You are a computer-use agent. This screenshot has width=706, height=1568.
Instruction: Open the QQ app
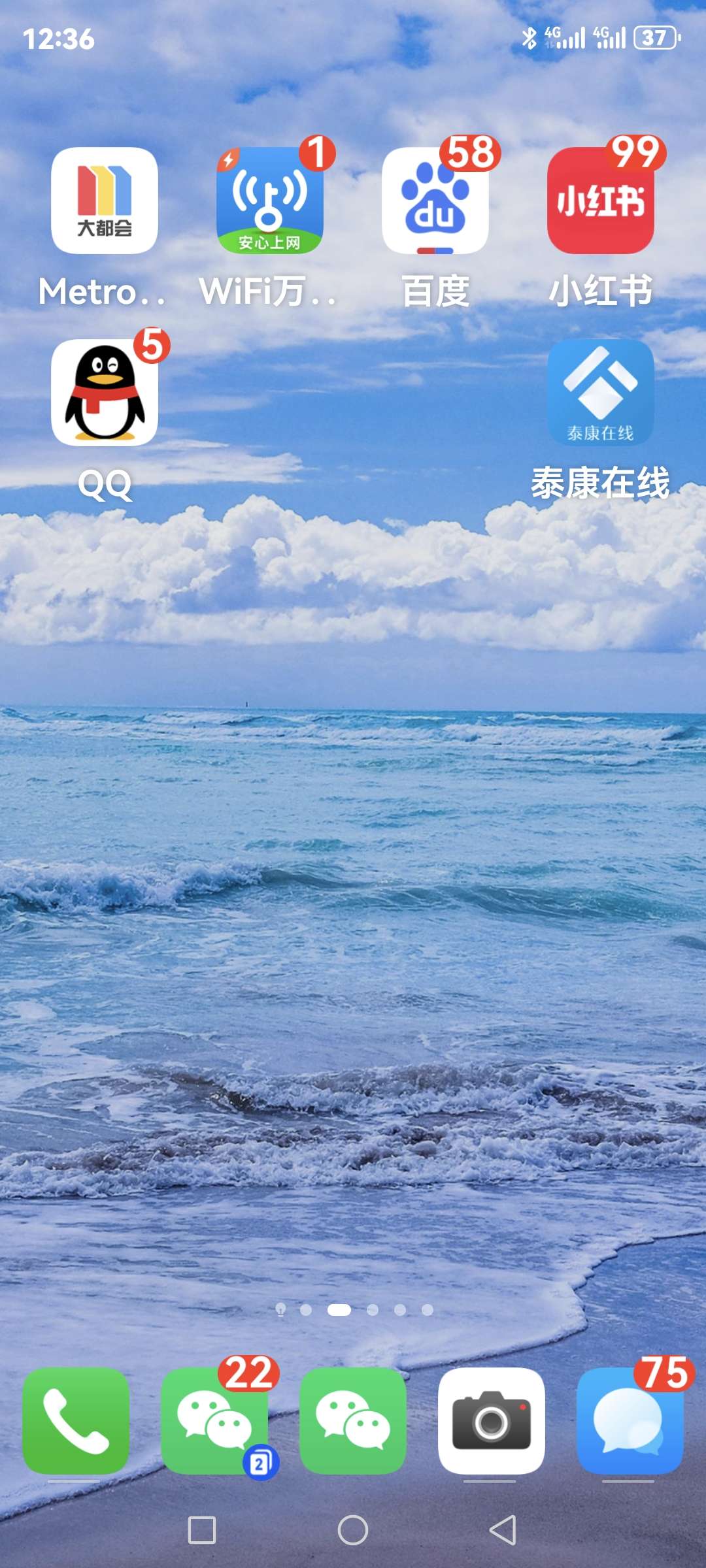[x=105, y=393]
